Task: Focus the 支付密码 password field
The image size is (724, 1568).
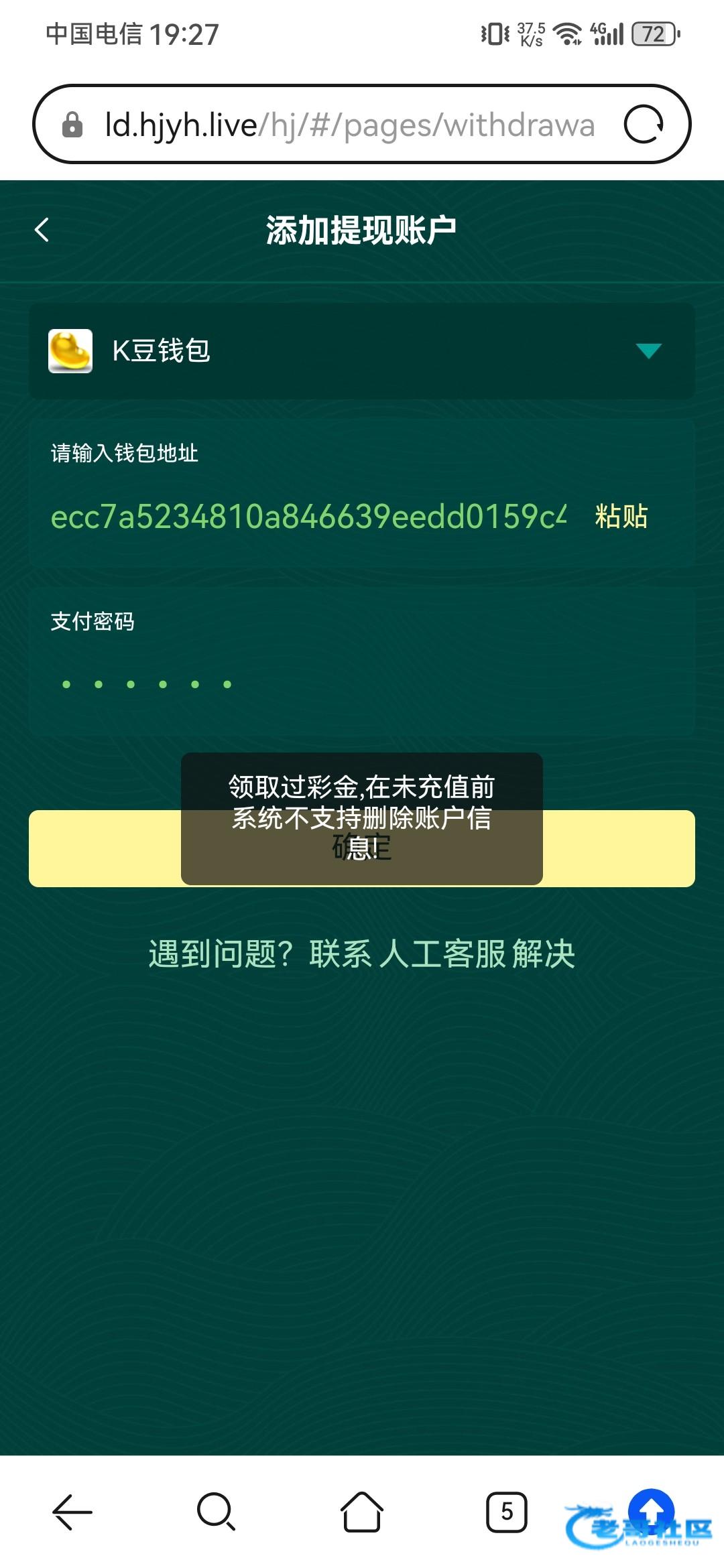Action: (362, 684)
